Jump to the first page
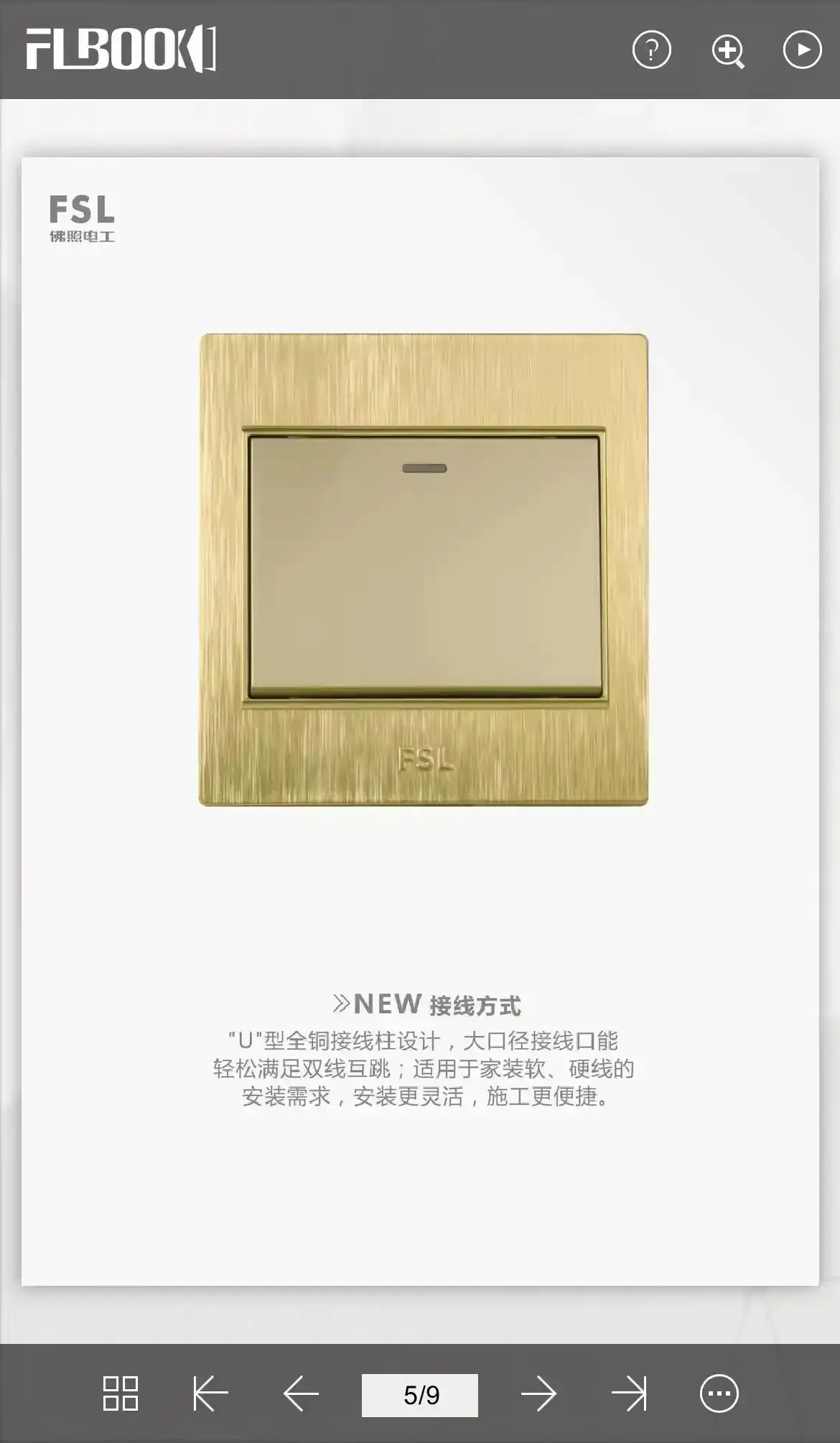Image resolution: width=840 pixels, height=1443 pixels. tap(210, 1393)
